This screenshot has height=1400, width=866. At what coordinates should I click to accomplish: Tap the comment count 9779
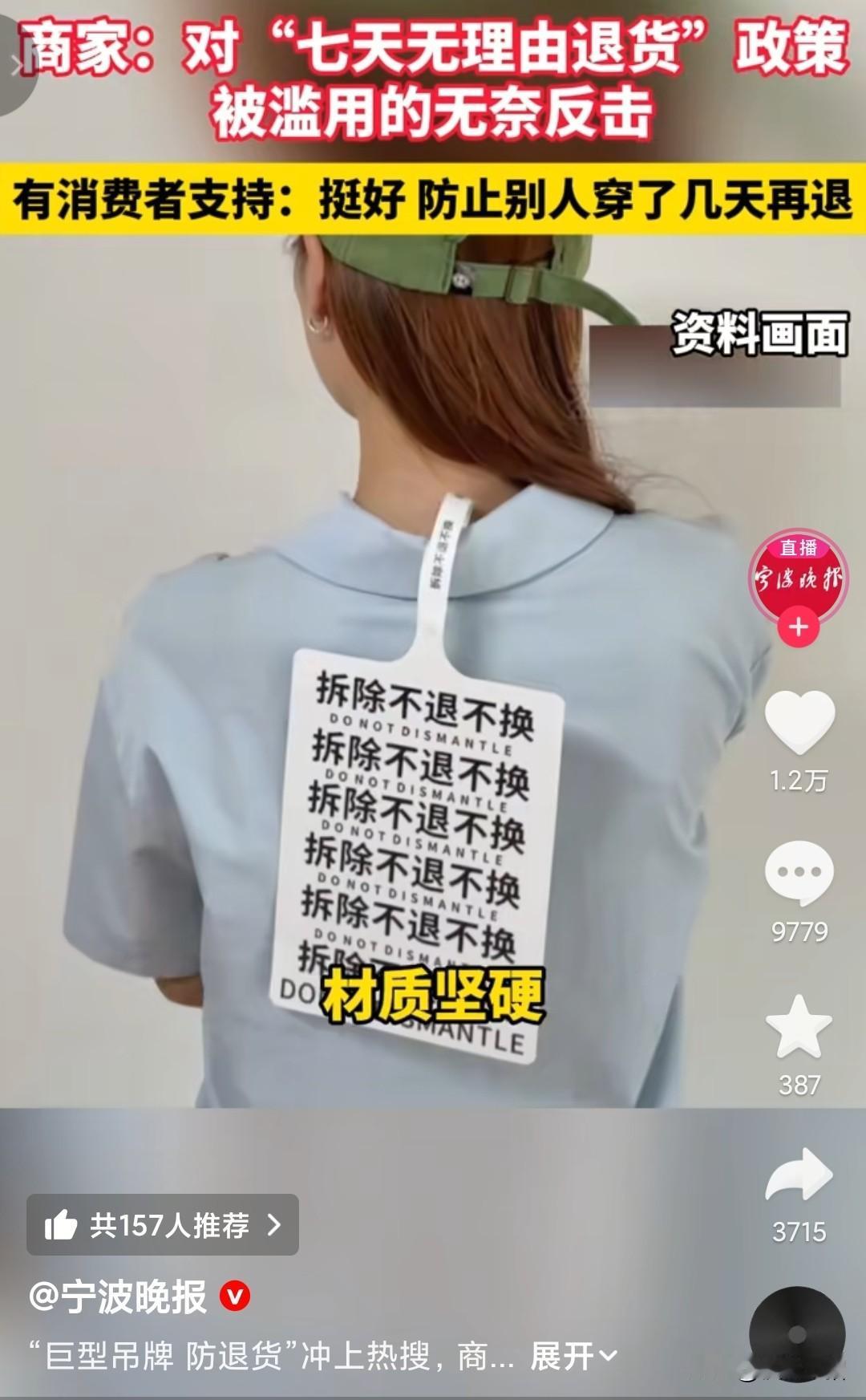pyautogui.click(x=799, y=931)
